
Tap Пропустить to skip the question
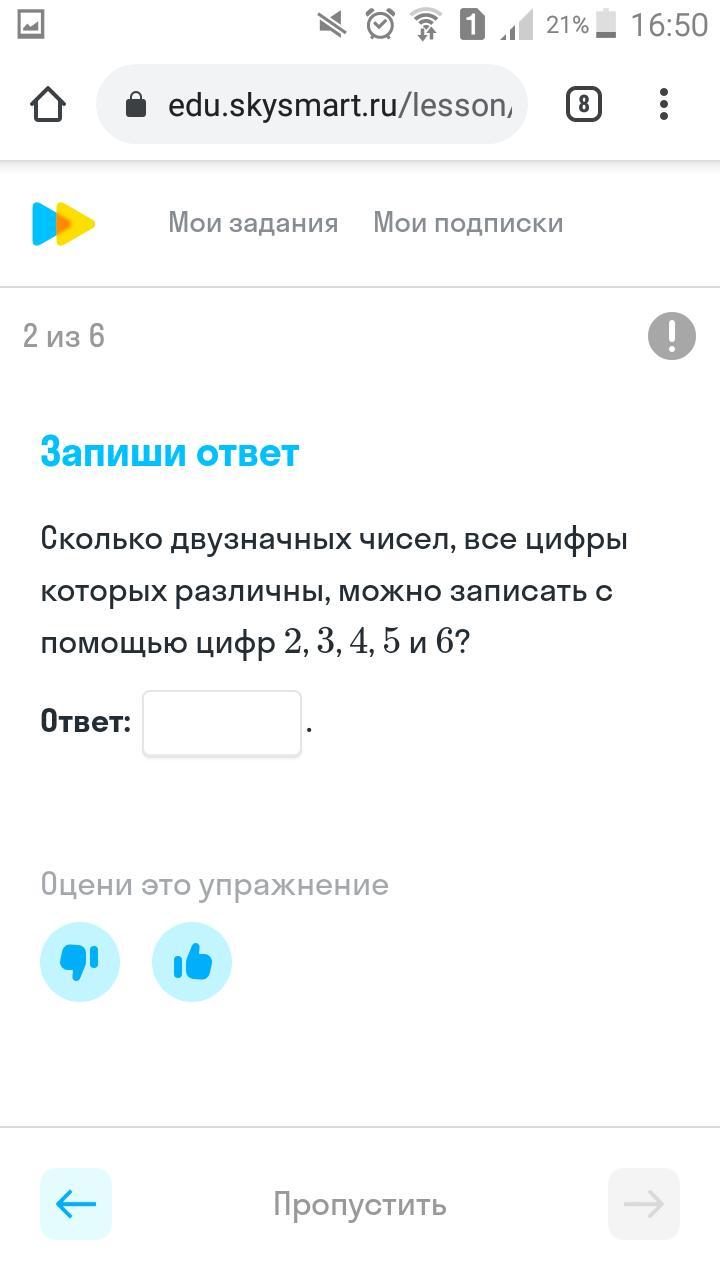tap(360, 1204)
